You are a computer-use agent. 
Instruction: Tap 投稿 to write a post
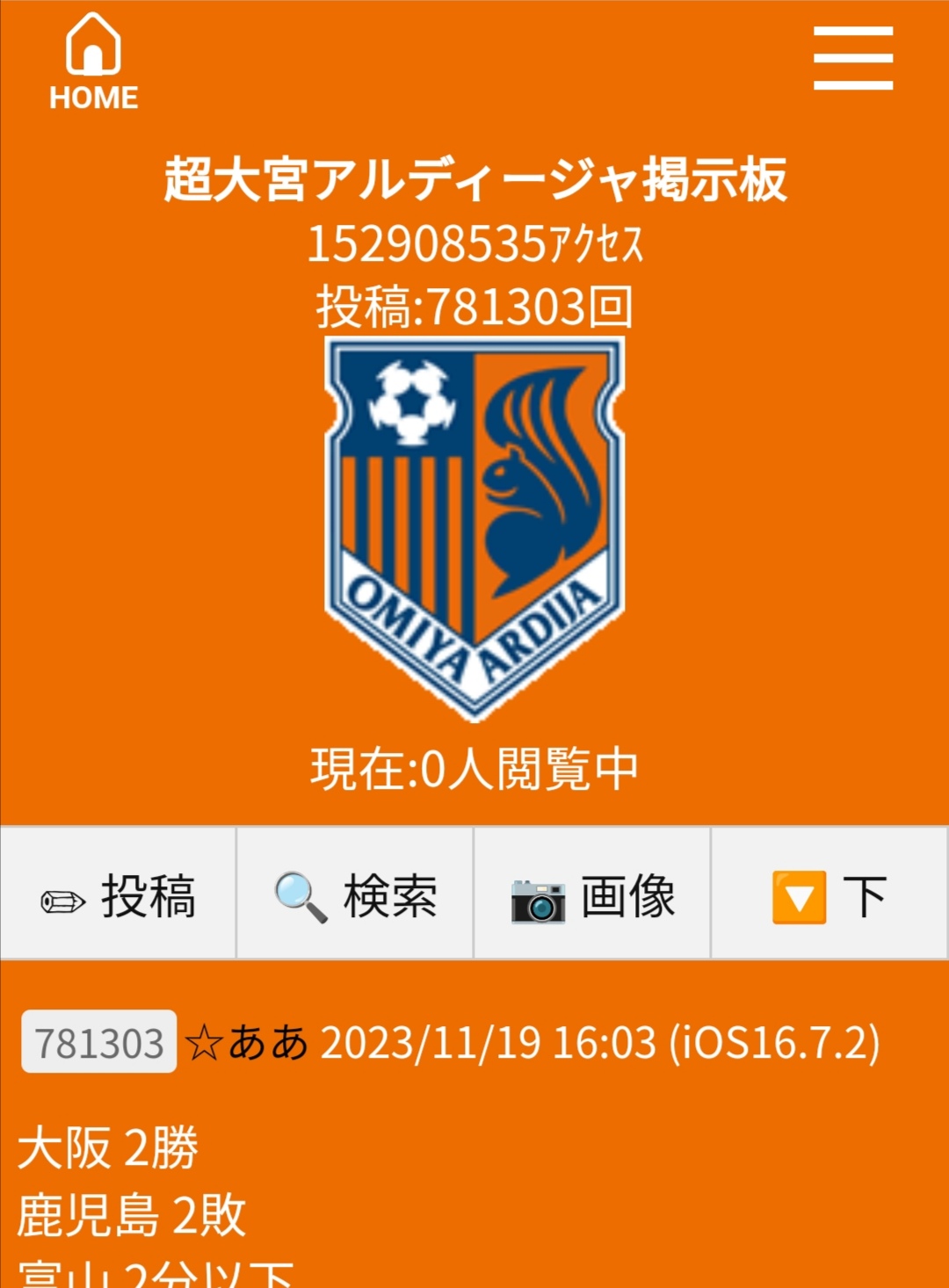(x=119, y=894)
